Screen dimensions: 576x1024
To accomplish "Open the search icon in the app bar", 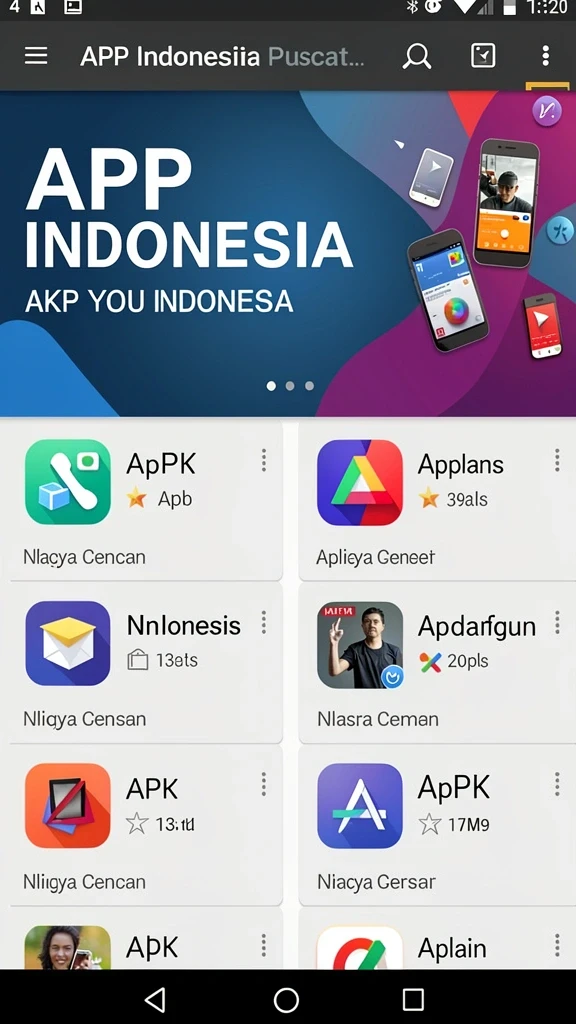I will point(417,56).
